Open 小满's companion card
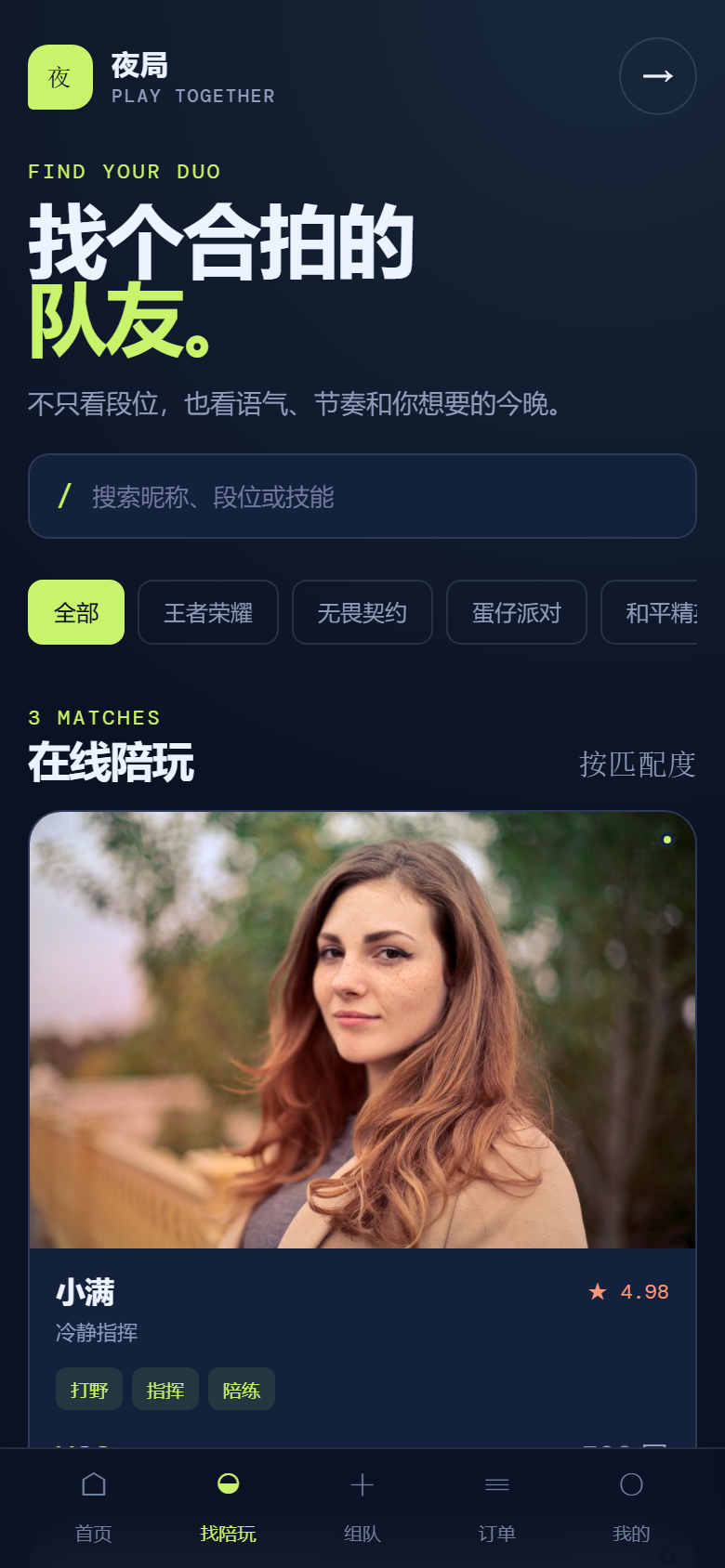The image size is (725, 1568). coord(362,1129)
